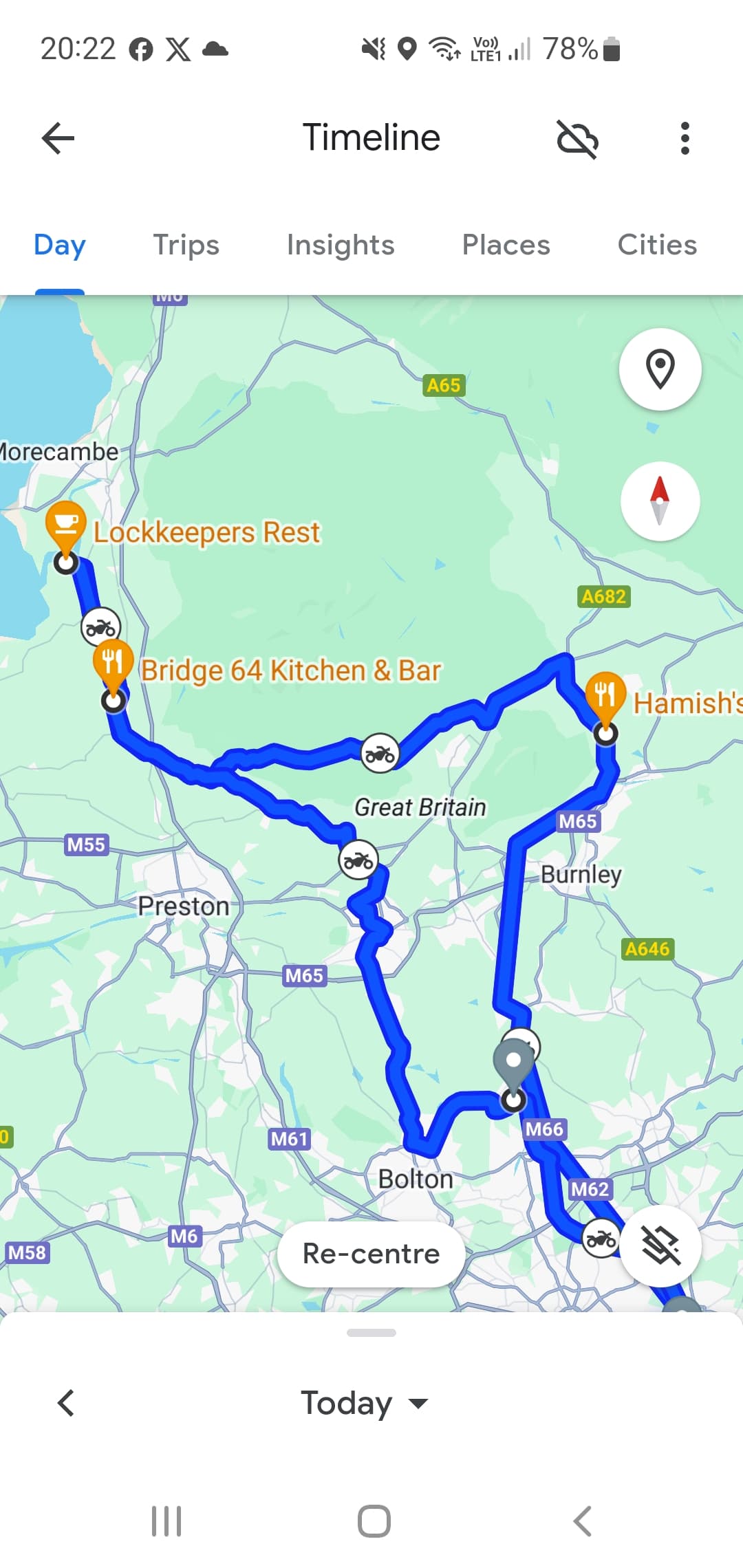743x1568 pixels.
Task: Switch to the Insights tab
Action: [341, 245]
